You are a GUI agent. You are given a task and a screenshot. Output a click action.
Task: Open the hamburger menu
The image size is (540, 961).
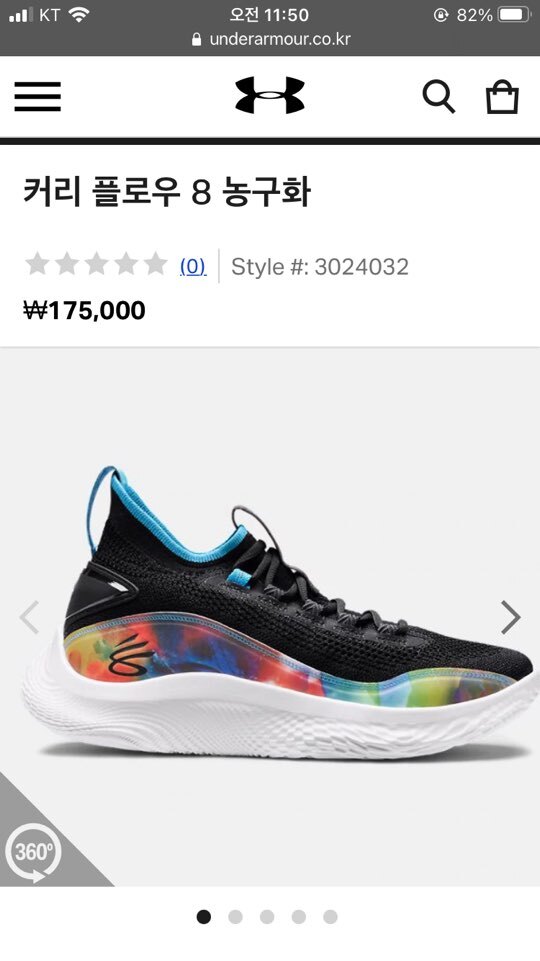37,97
